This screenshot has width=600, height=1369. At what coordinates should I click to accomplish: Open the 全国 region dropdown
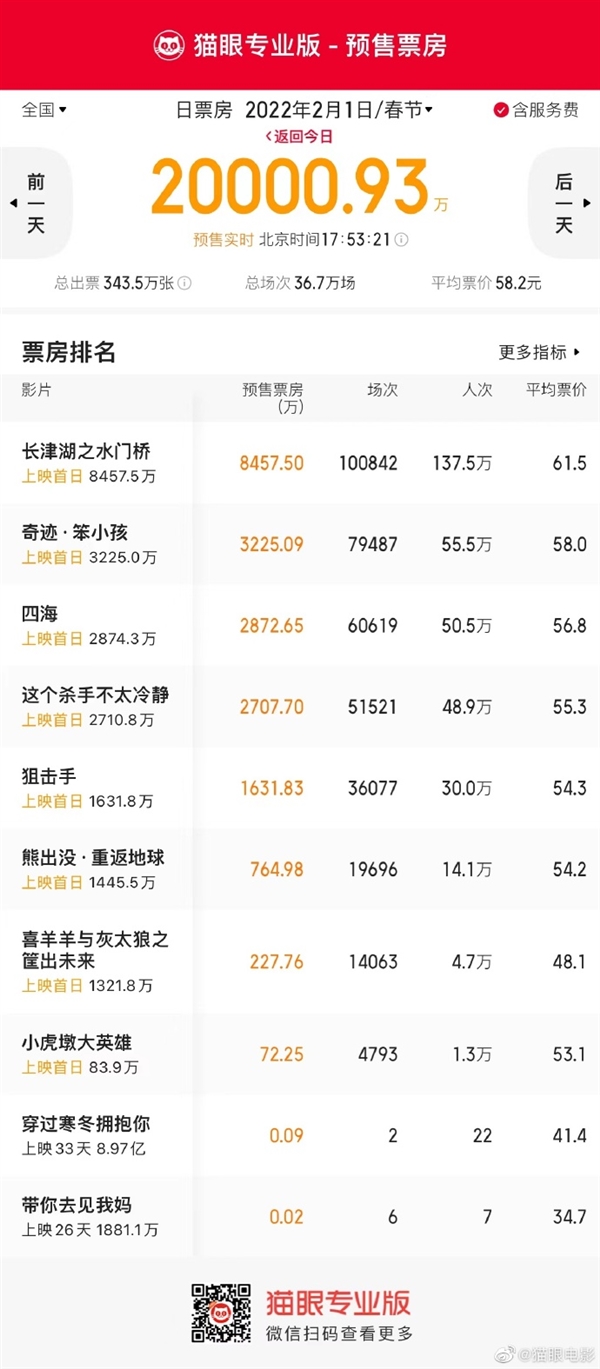pos(45,109)
